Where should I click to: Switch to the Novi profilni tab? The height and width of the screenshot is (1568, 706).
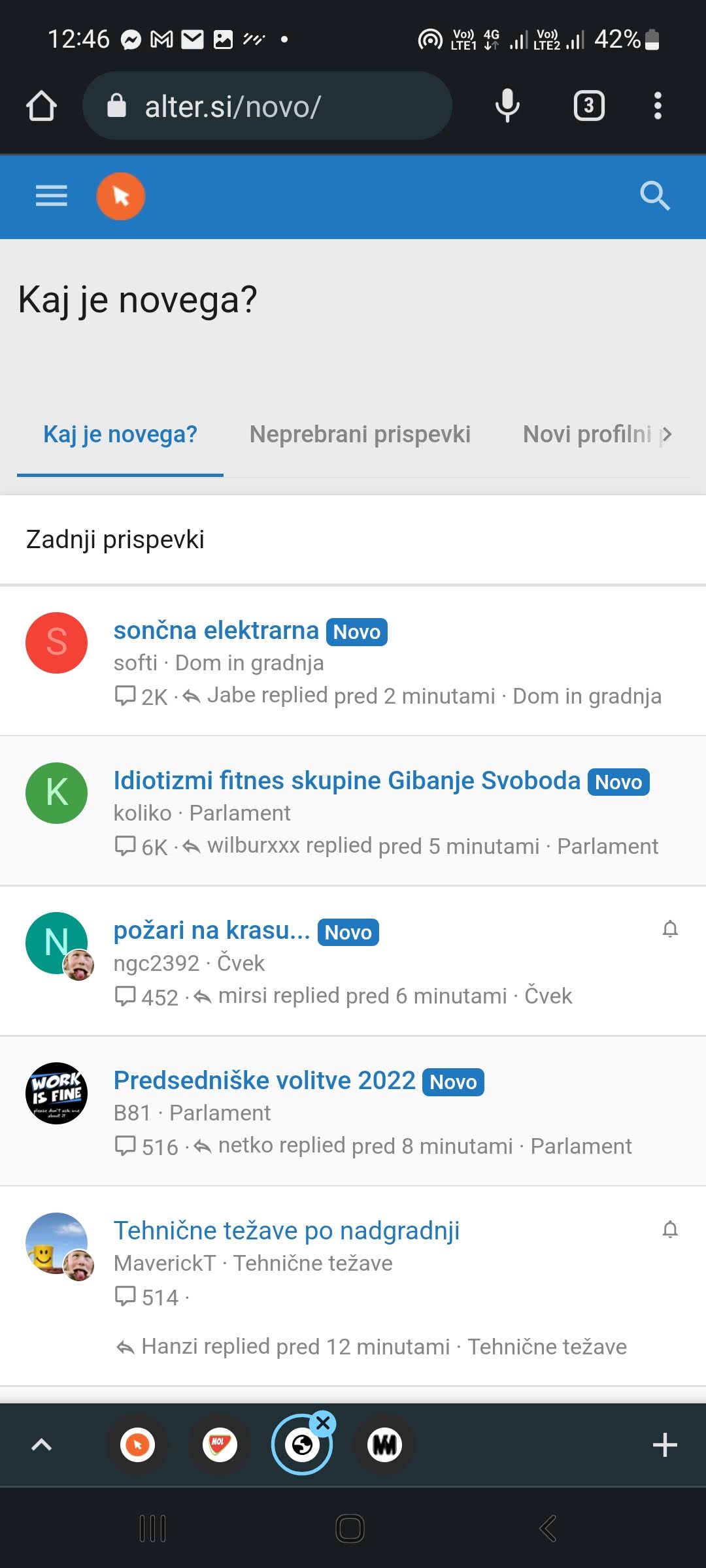click(x=587, y=434)
